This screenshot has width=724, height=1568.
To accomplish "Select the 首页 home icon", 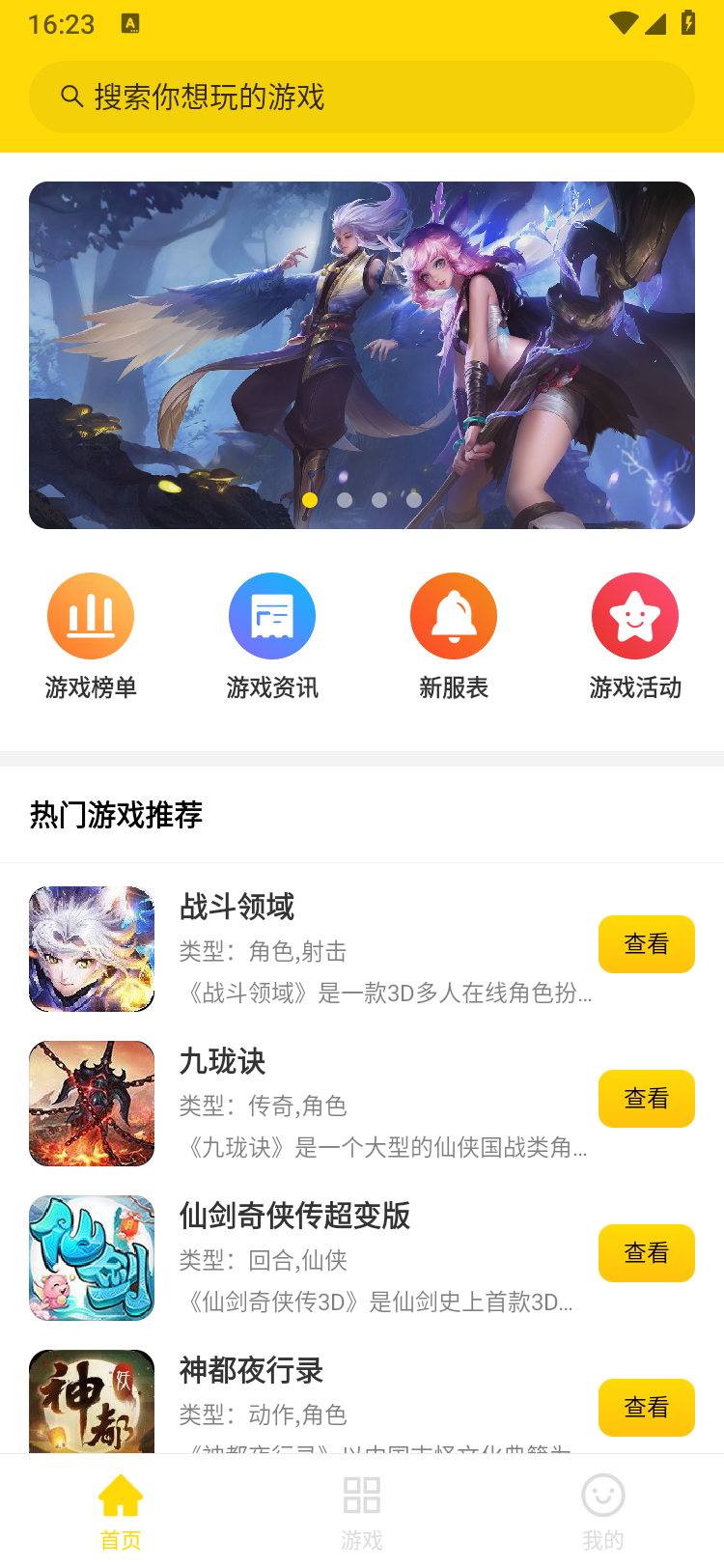I will tap(120, 1493).
